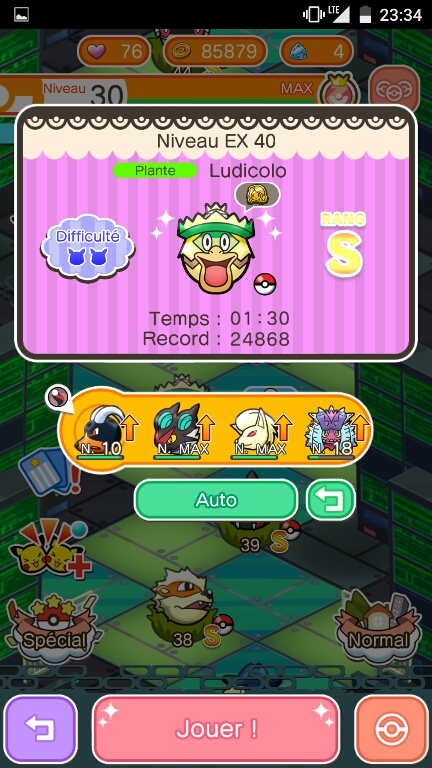Open the hearts counter showing 76

(x=114, y=51)
